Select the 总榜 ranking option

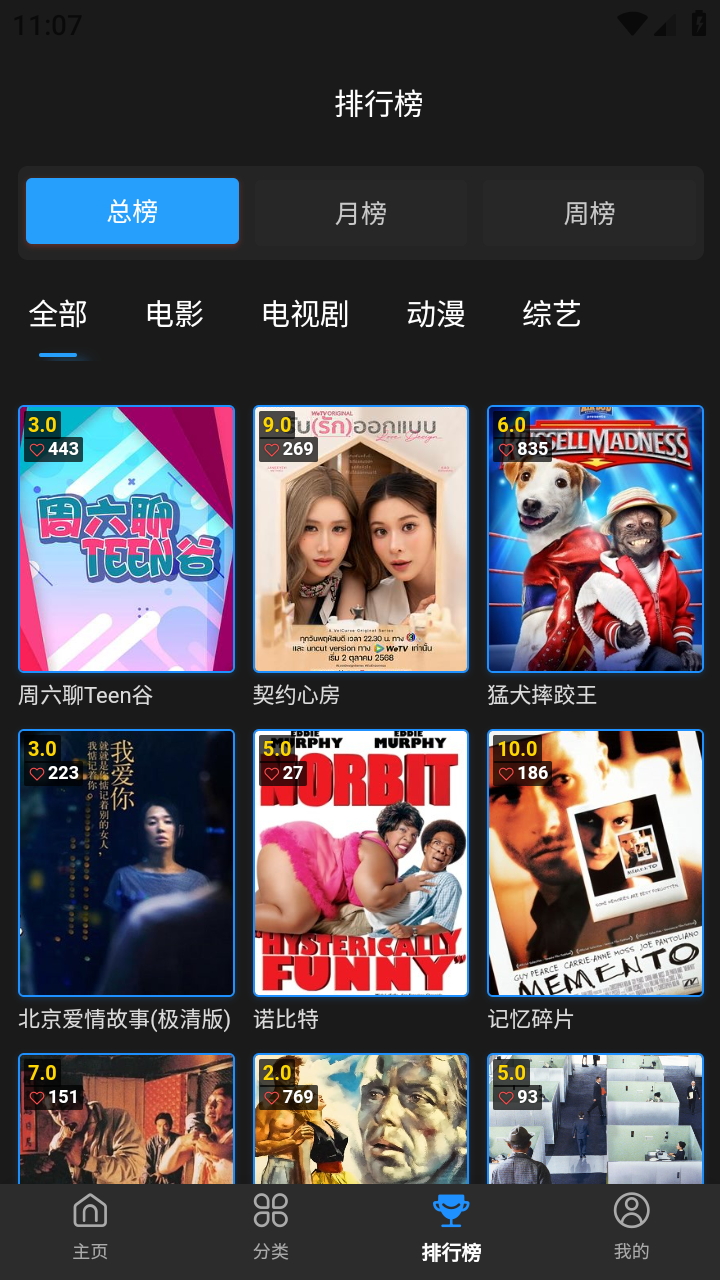131,211
